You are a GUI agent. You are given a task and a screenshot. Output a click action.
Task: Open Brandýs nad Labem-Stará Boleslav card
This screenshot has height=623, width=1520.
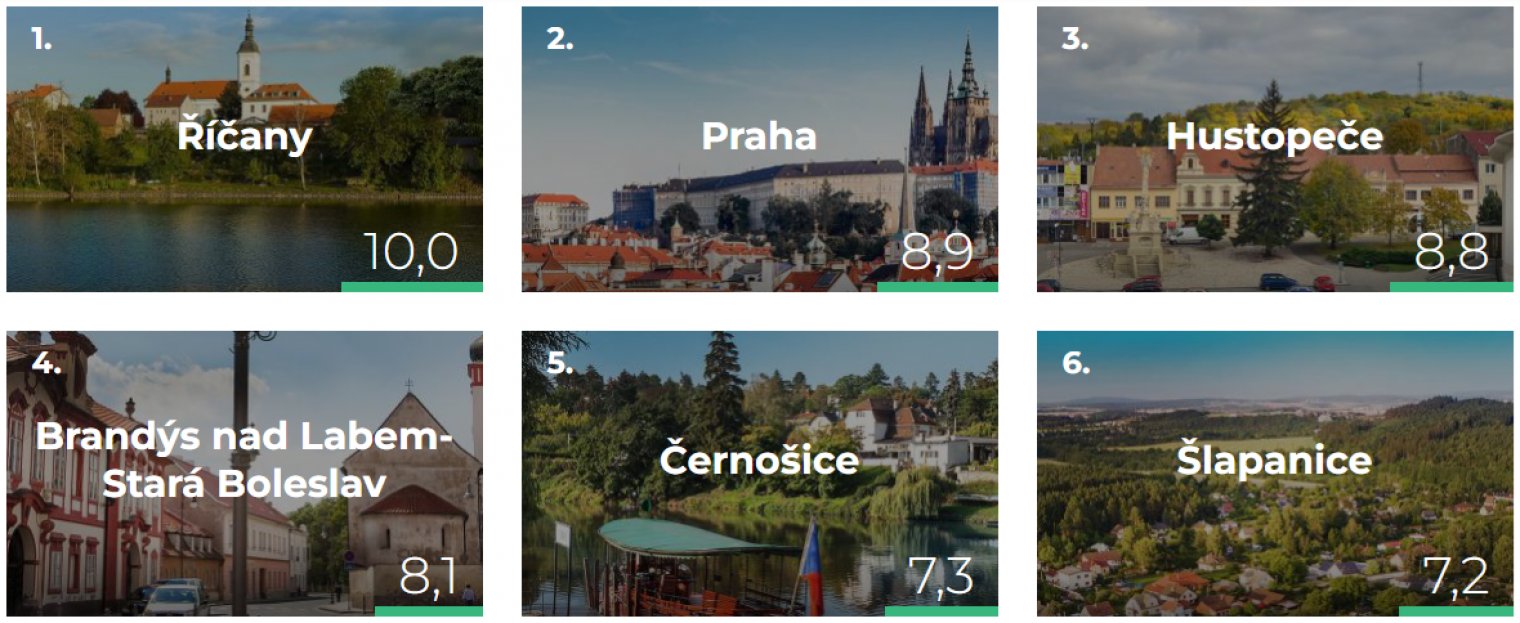point(244,473)
